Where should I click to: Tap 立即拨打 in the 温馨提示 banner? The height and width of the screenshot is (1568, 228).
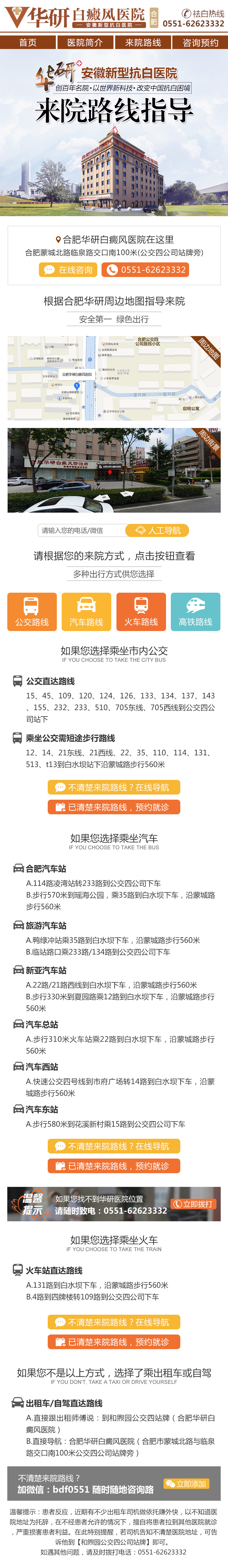point(193,1203)
